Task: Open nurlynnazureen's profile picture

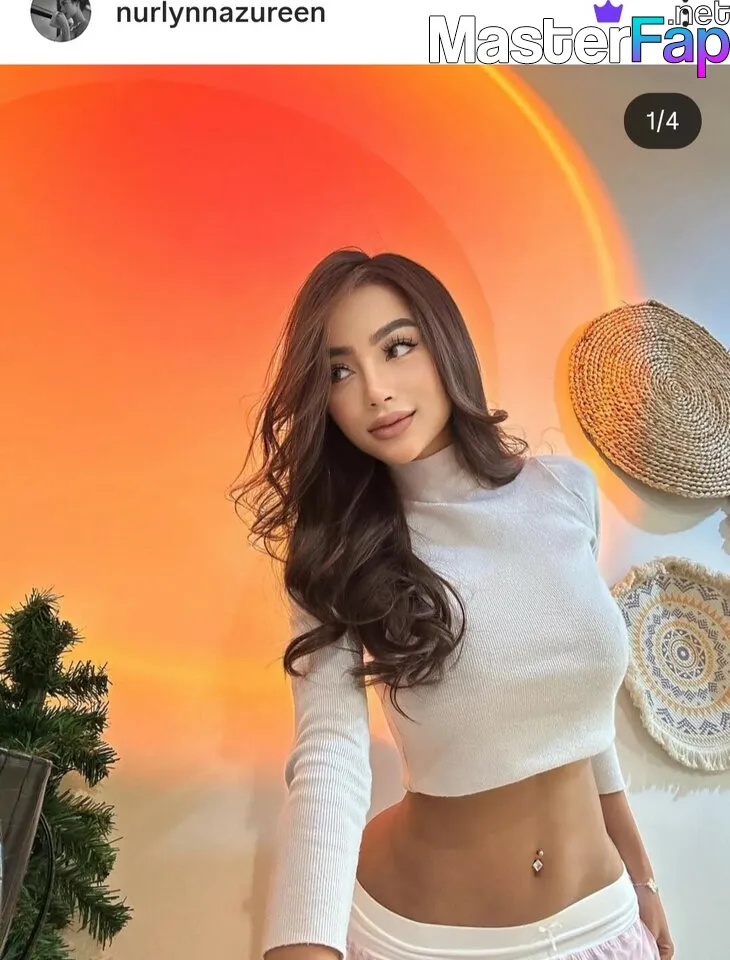Action: click(x=61, y=16)
